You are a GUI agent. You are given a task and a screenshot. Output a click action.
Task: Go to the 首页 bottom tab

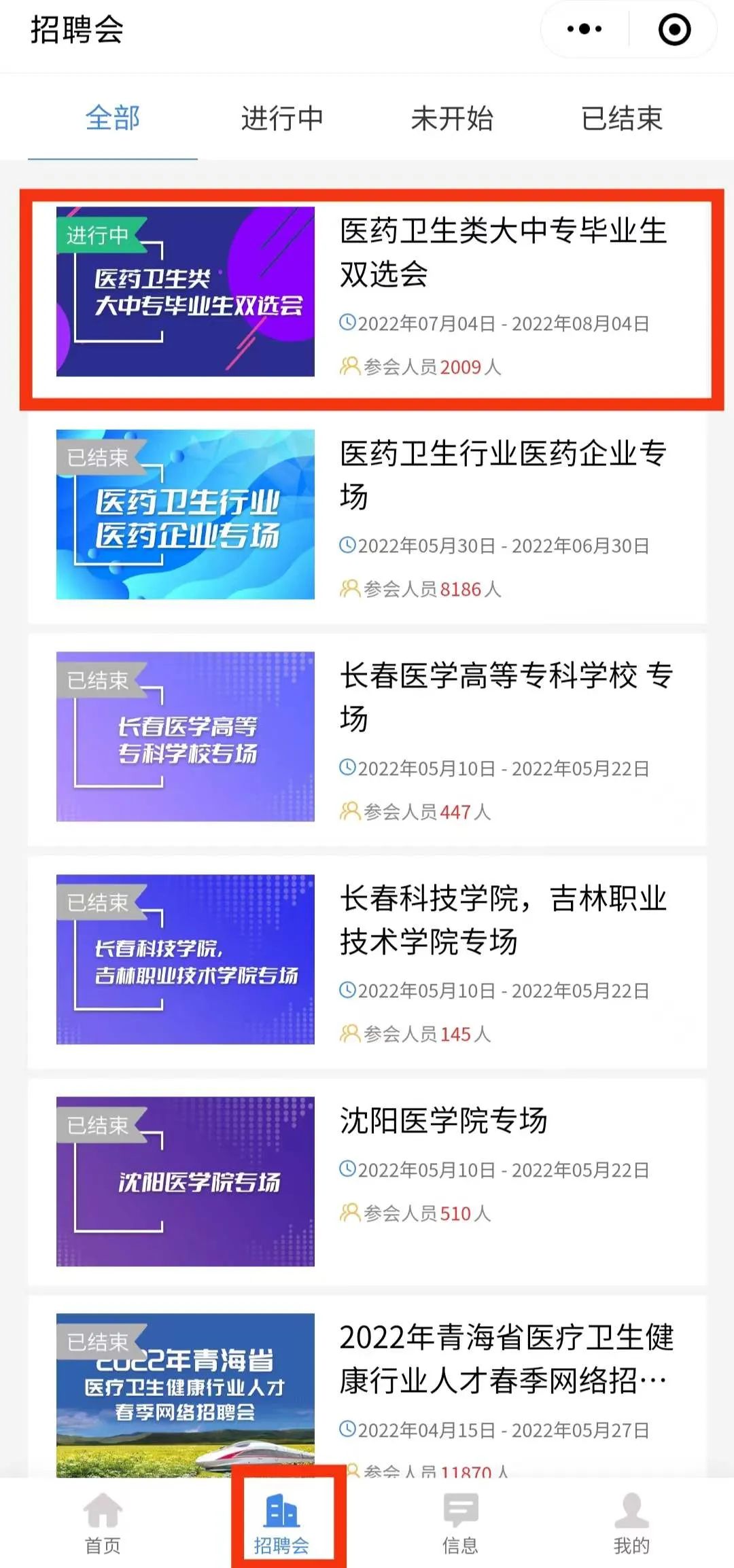[103, 1522]
